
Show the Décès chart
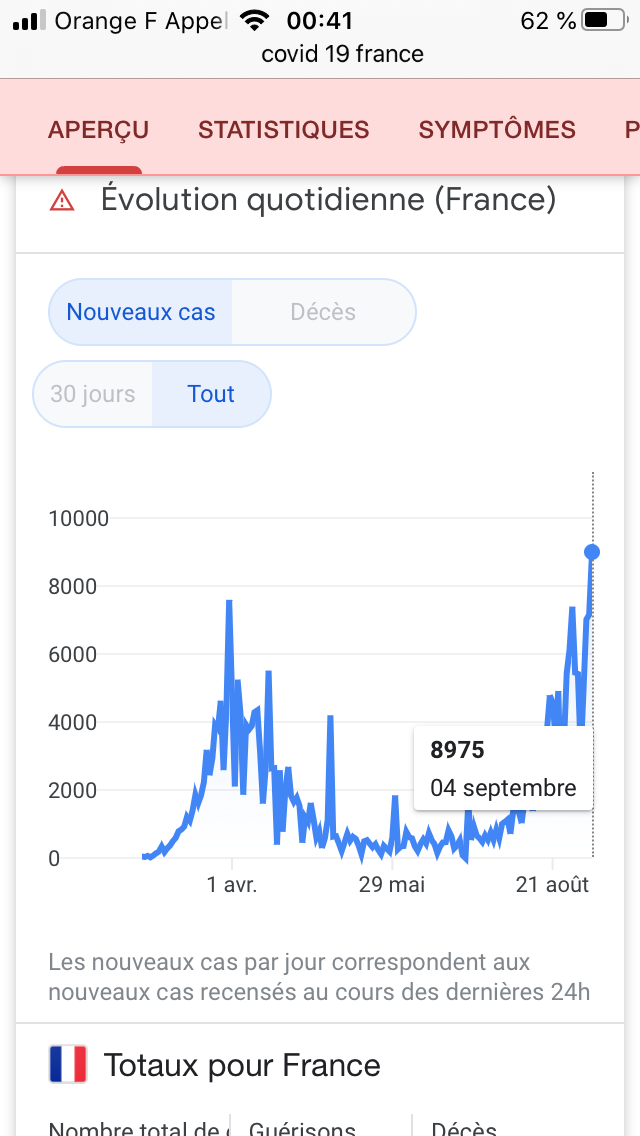click(x=323, y=312)
